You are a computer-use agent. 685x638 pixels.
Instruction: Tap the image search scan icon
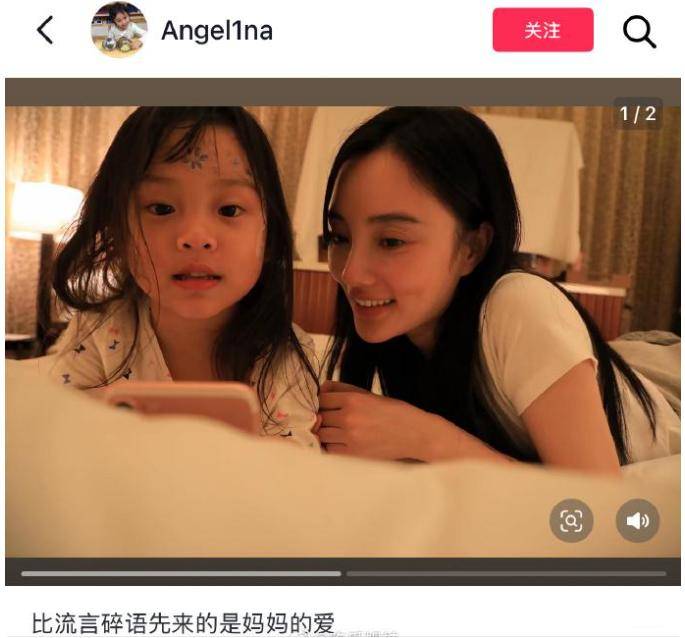tap(571, 520)
